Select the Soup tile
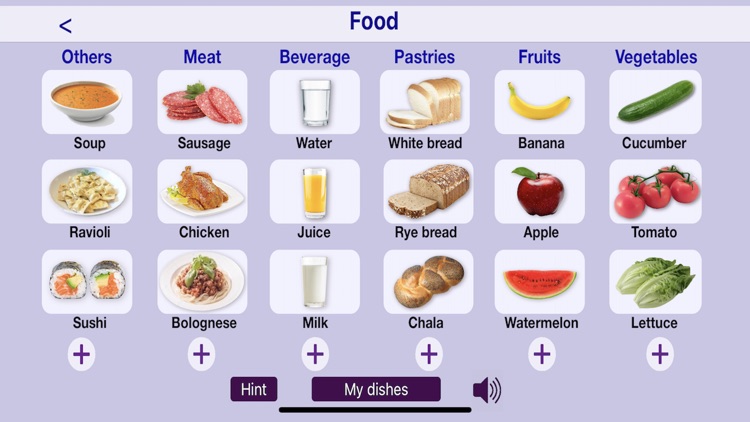Viewport: 750px width, 422px height. (86, 102)
